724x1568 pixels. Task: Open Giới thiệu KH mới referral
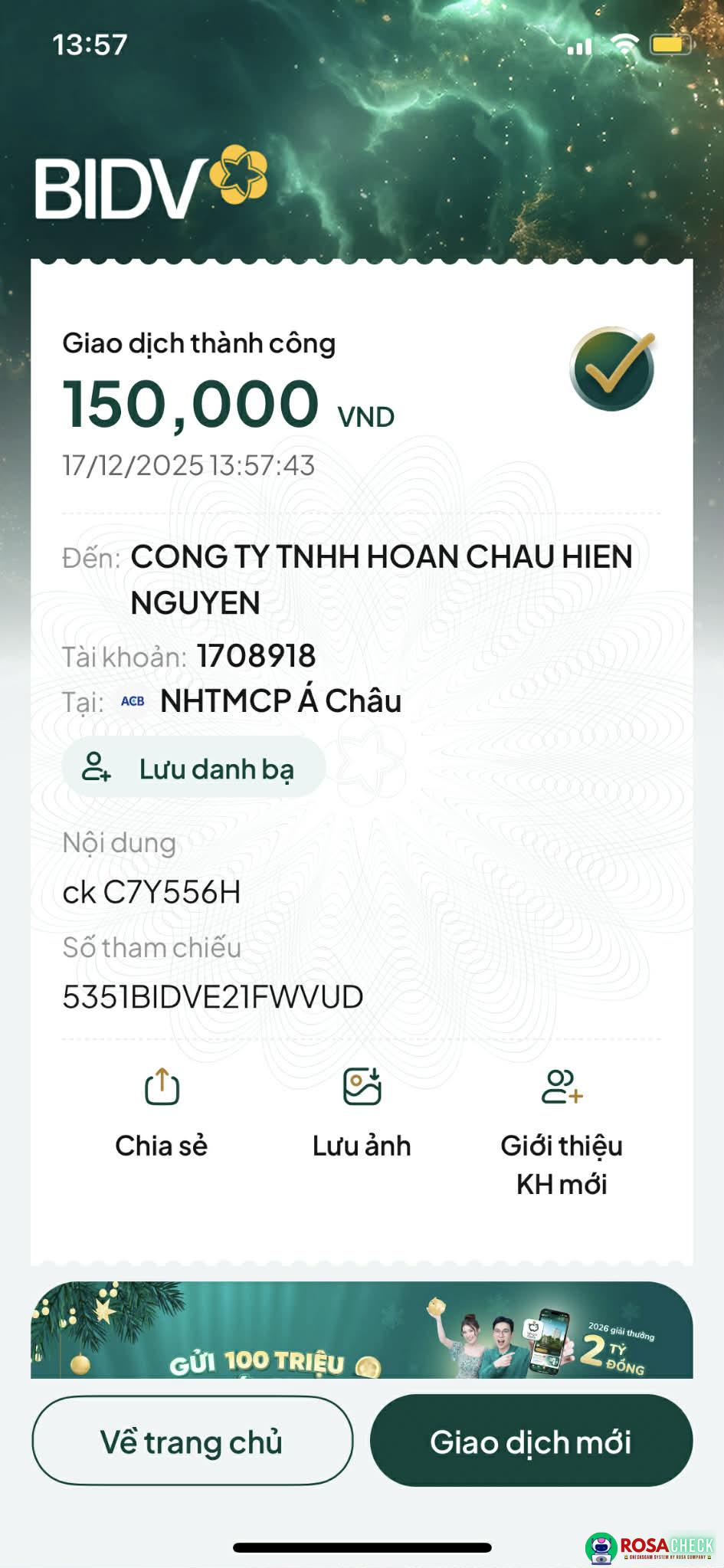[x=562, y=1127]
